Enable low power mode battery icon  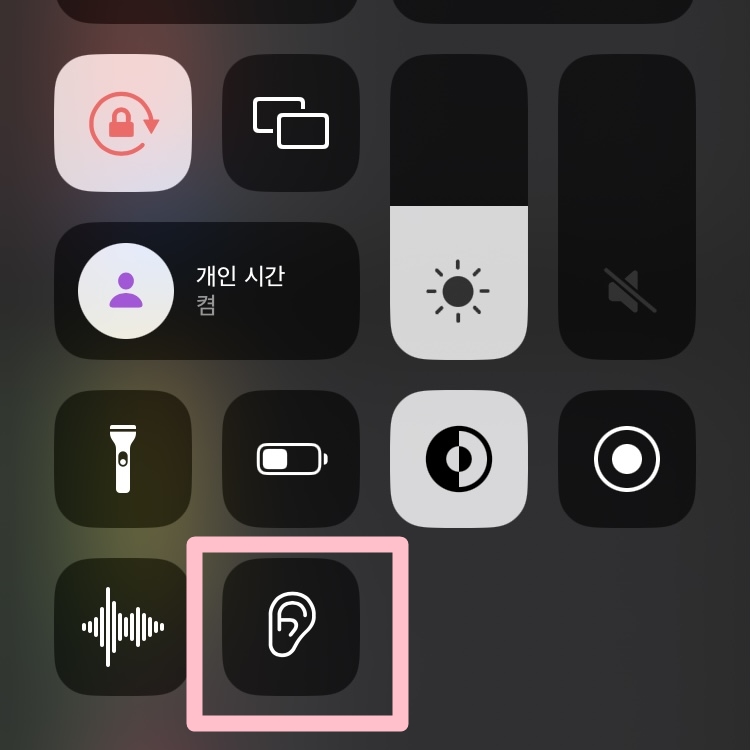click(291, 459)
